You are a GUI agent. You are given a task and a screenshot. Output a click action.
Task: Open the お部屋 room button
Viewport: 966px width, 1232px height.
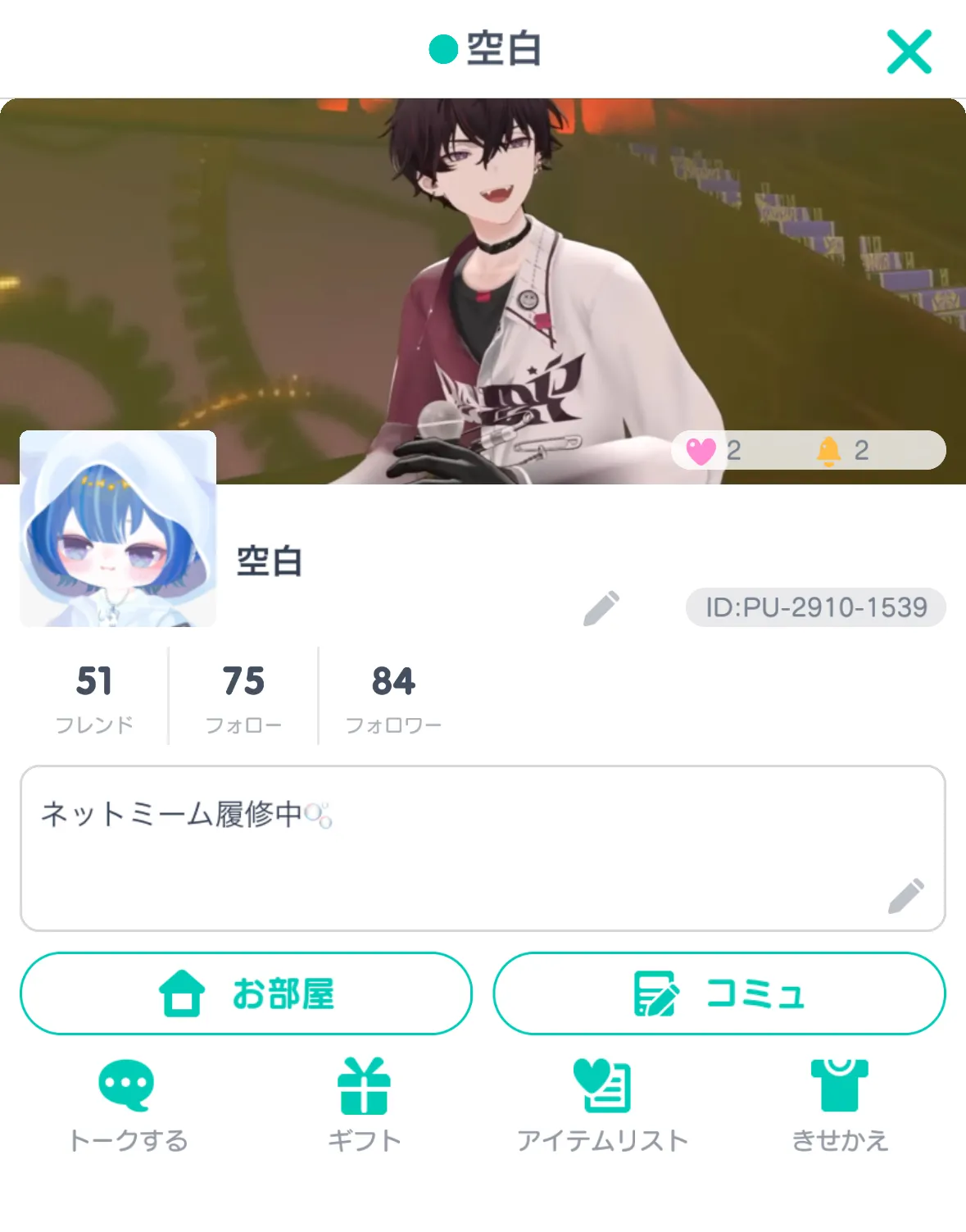click(x=246, y=993)
